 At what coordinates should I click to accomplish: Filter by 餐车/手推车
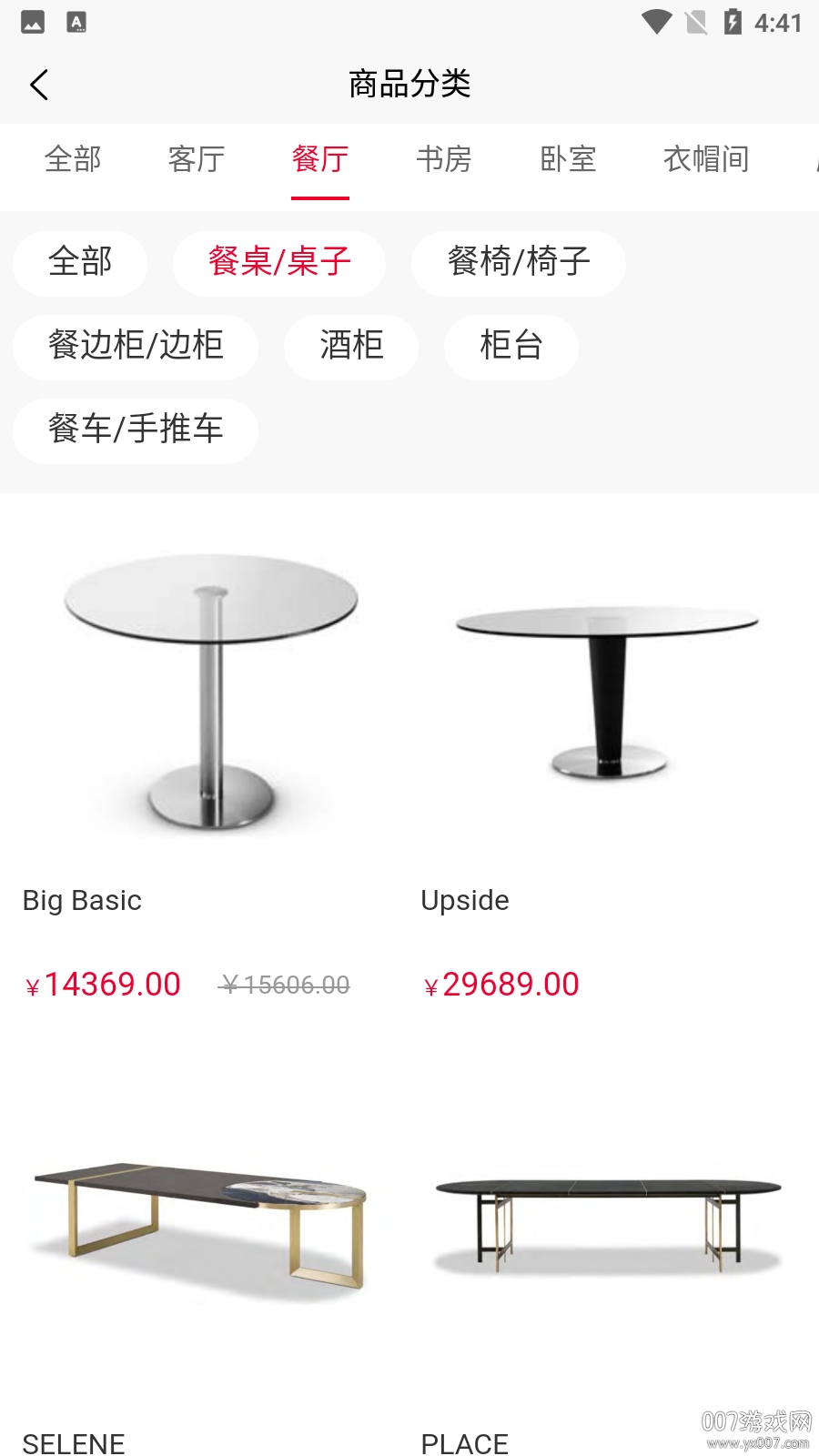coord(136,430)
